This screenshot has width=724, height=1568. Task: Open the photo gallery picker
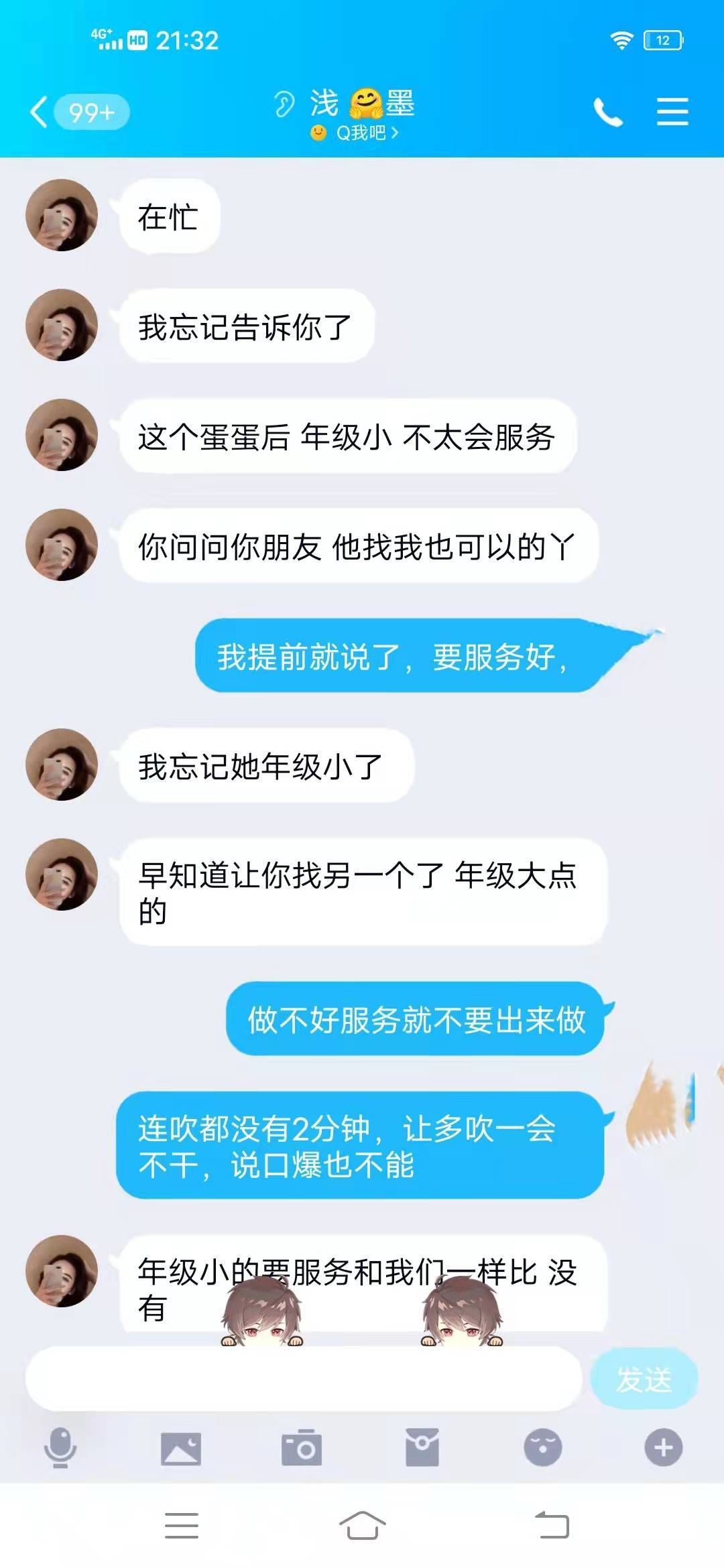tap(181, 1449)
